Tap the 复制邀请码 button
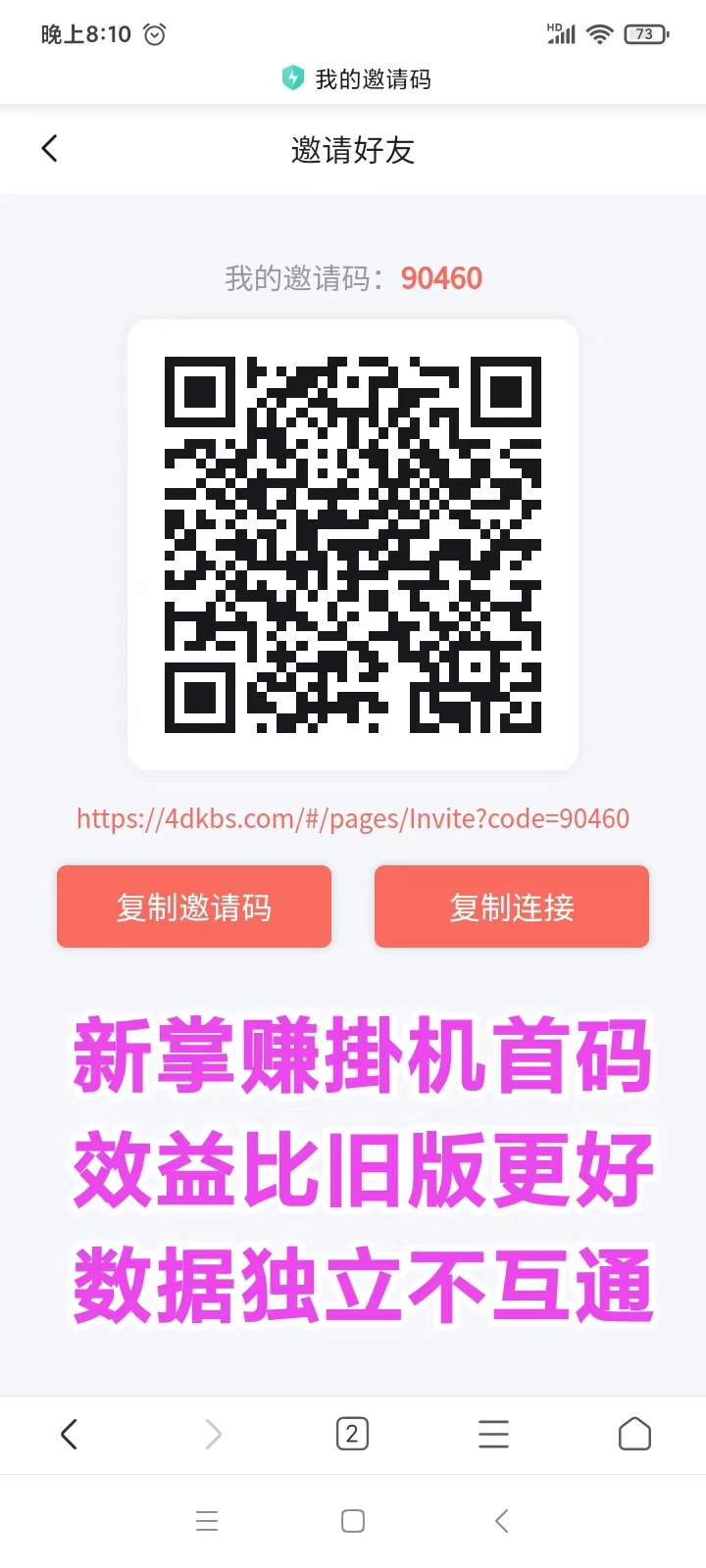Viewport: 706px width, 1568px height. (194, 906)
